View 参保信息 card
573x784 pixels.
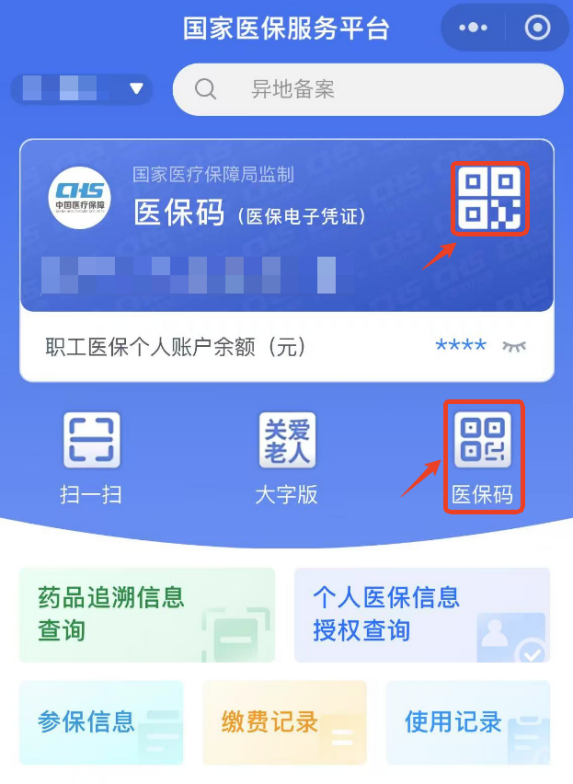point(101,722)
